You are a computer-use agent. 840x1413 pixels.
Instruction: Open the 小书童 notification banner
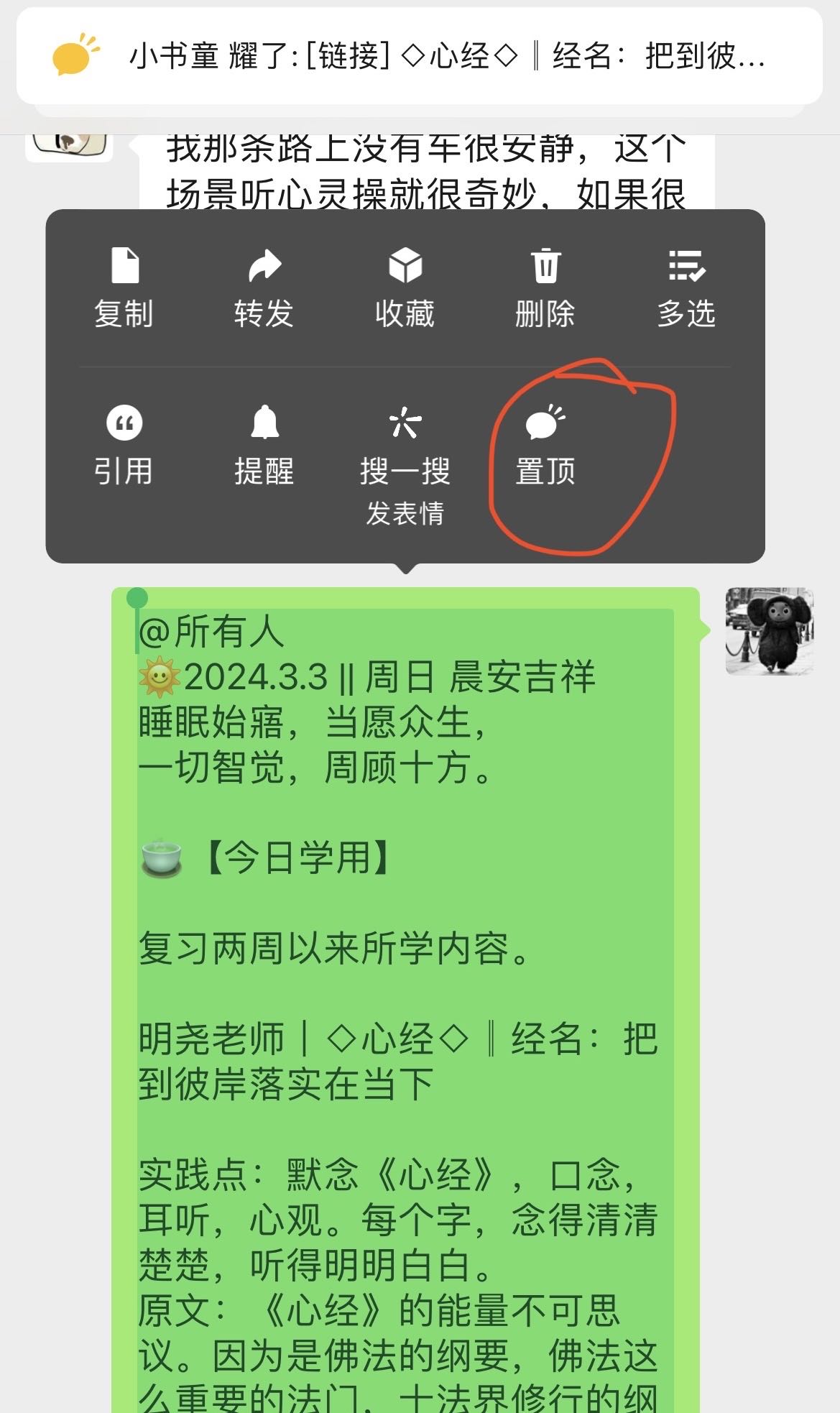click(x=419, y=56)
